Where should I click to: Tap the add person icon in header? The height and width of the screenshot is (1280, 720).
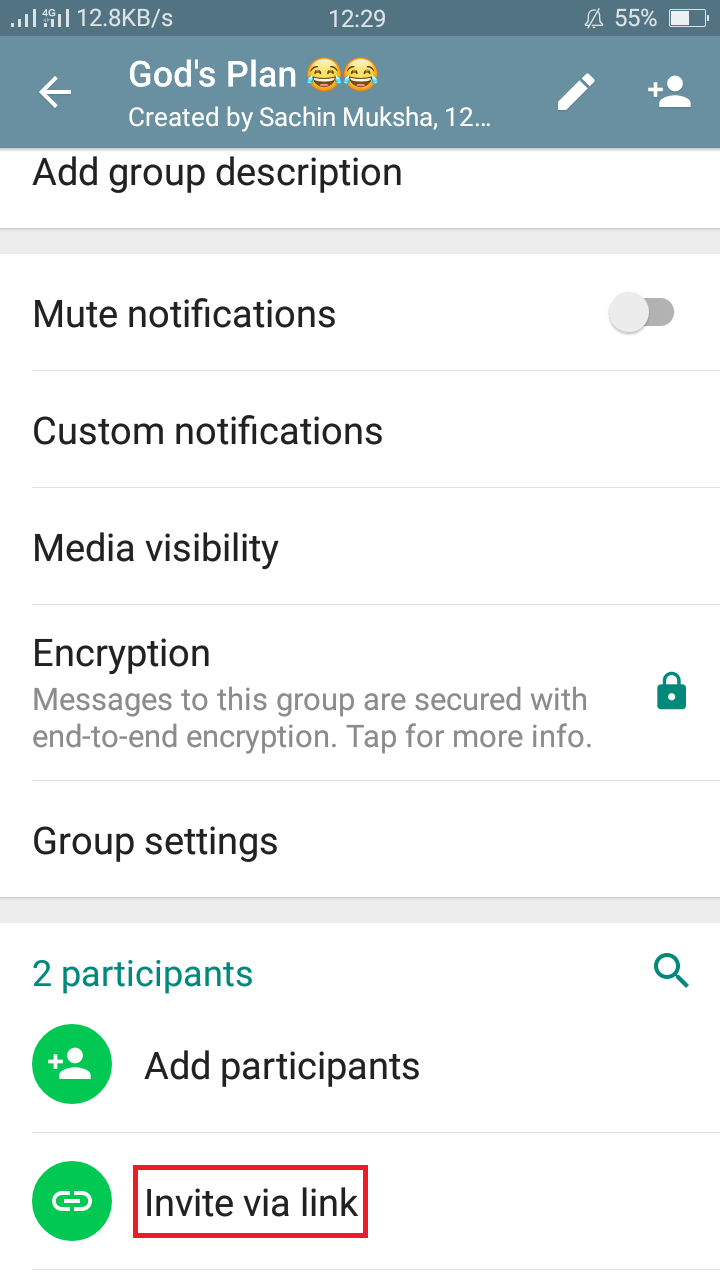pos(669,92)
